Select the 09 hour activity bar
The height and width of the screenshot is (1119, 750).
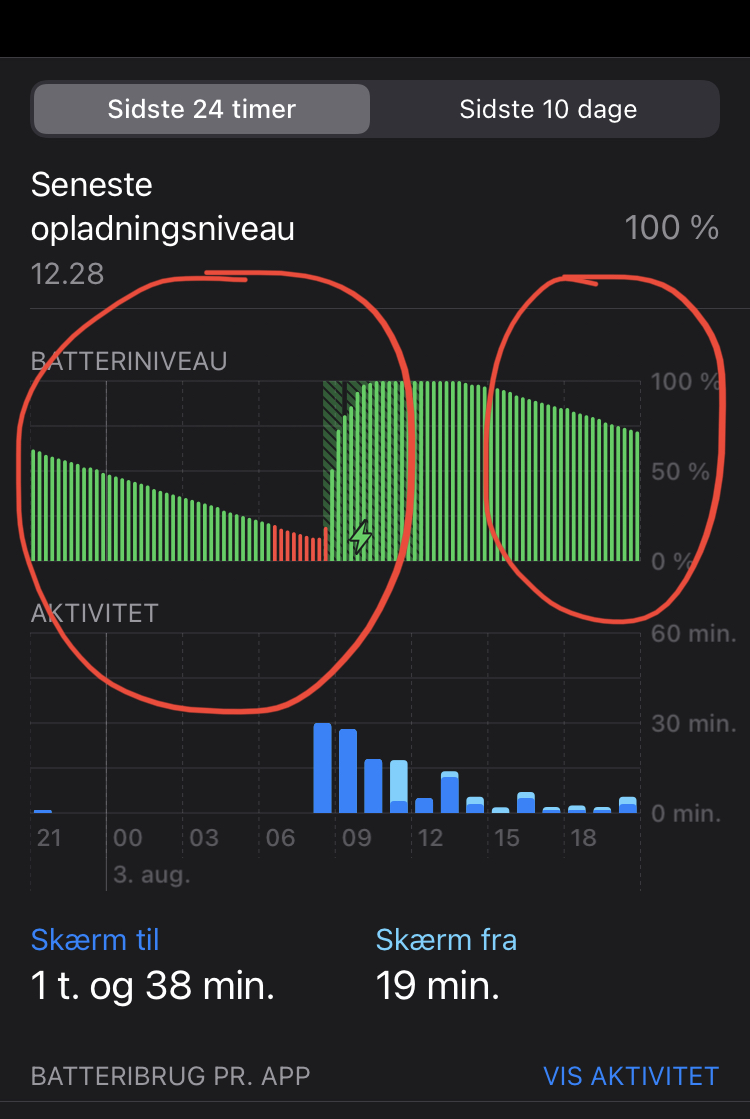click(348, 771)
